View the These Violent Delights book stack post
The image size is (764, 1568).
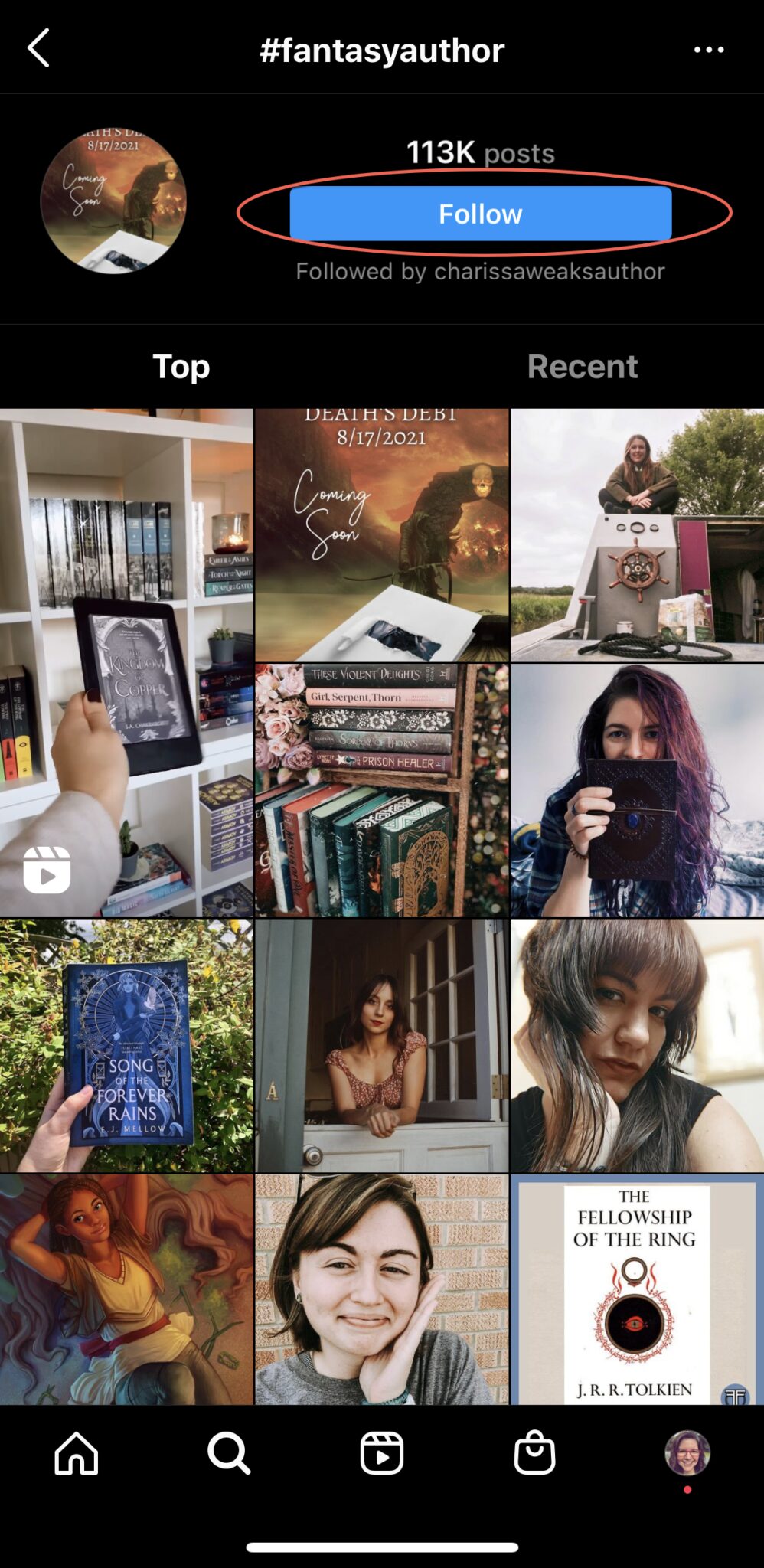[381, 790]
